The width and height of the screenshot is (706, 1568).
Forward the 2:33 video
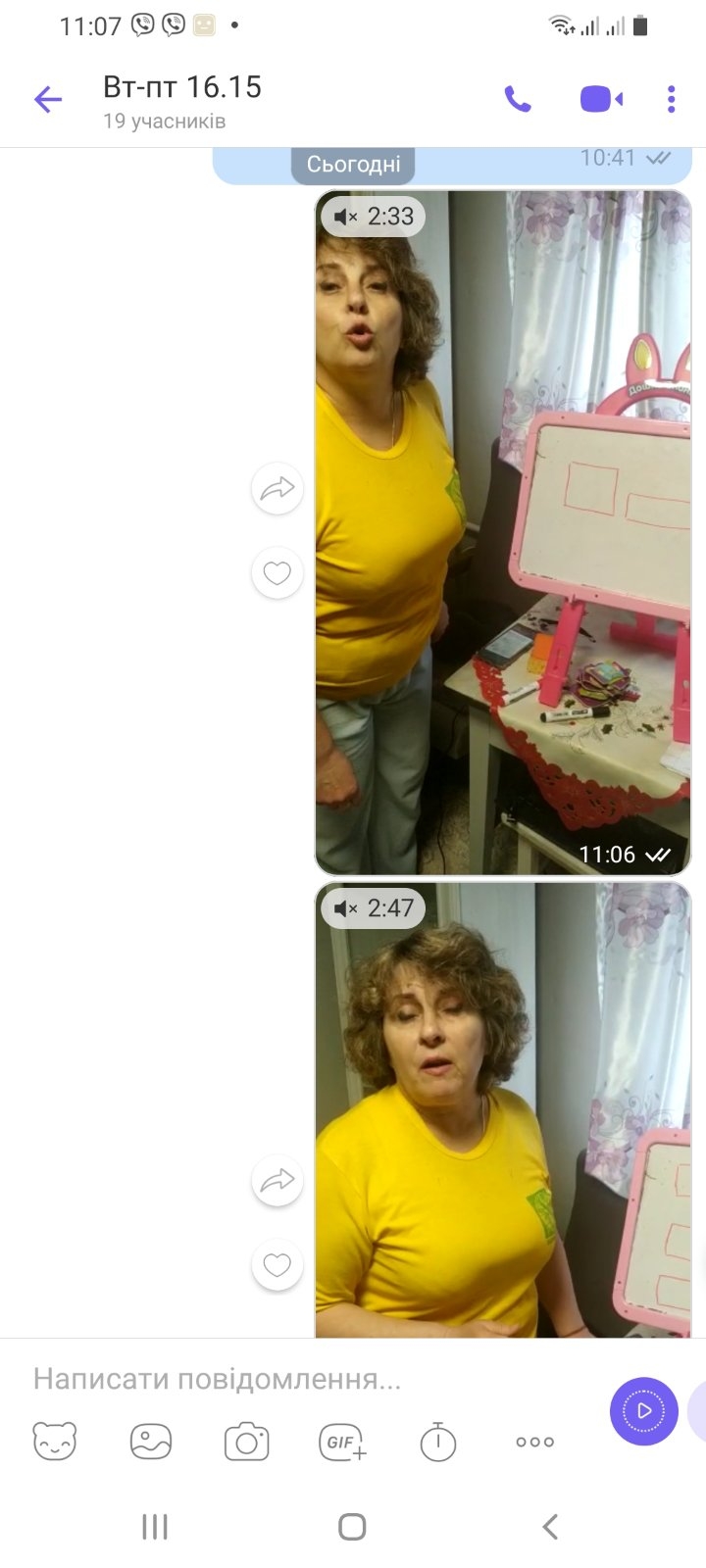[x=277, y=488]
